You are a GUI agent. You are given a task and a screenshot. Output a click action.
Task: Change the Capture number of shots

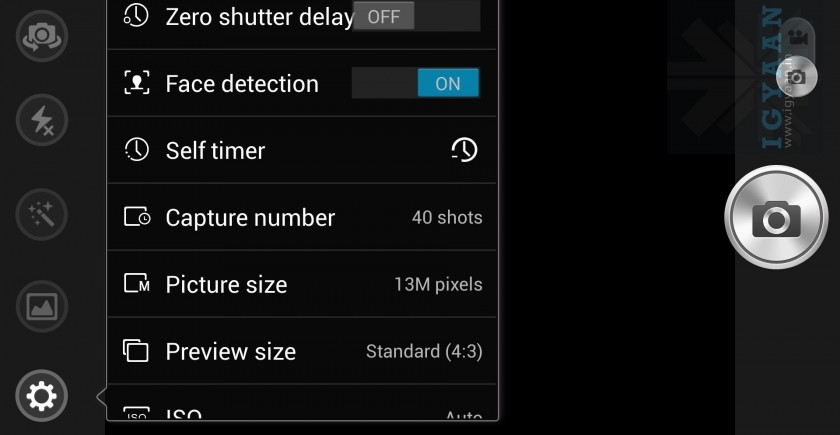click(301, 218)
